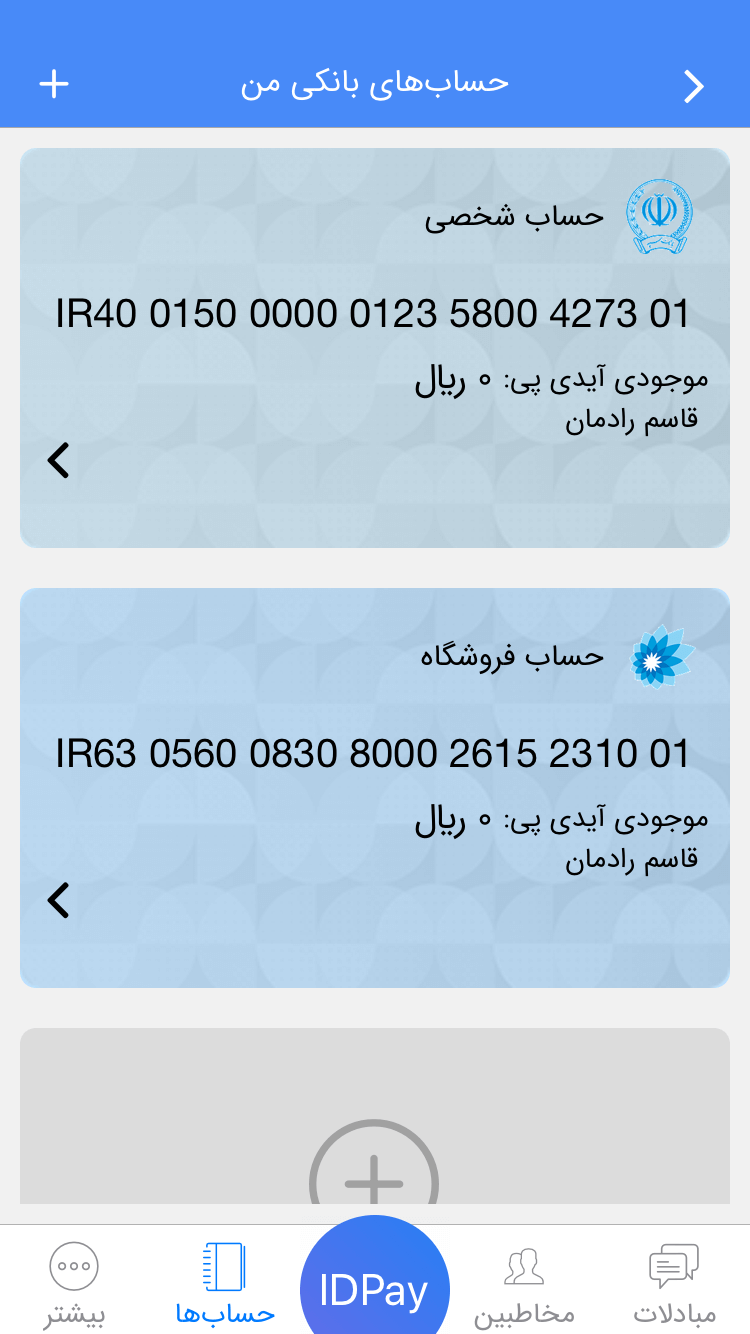Switch to the مبادلات tab

(674, 1284)
